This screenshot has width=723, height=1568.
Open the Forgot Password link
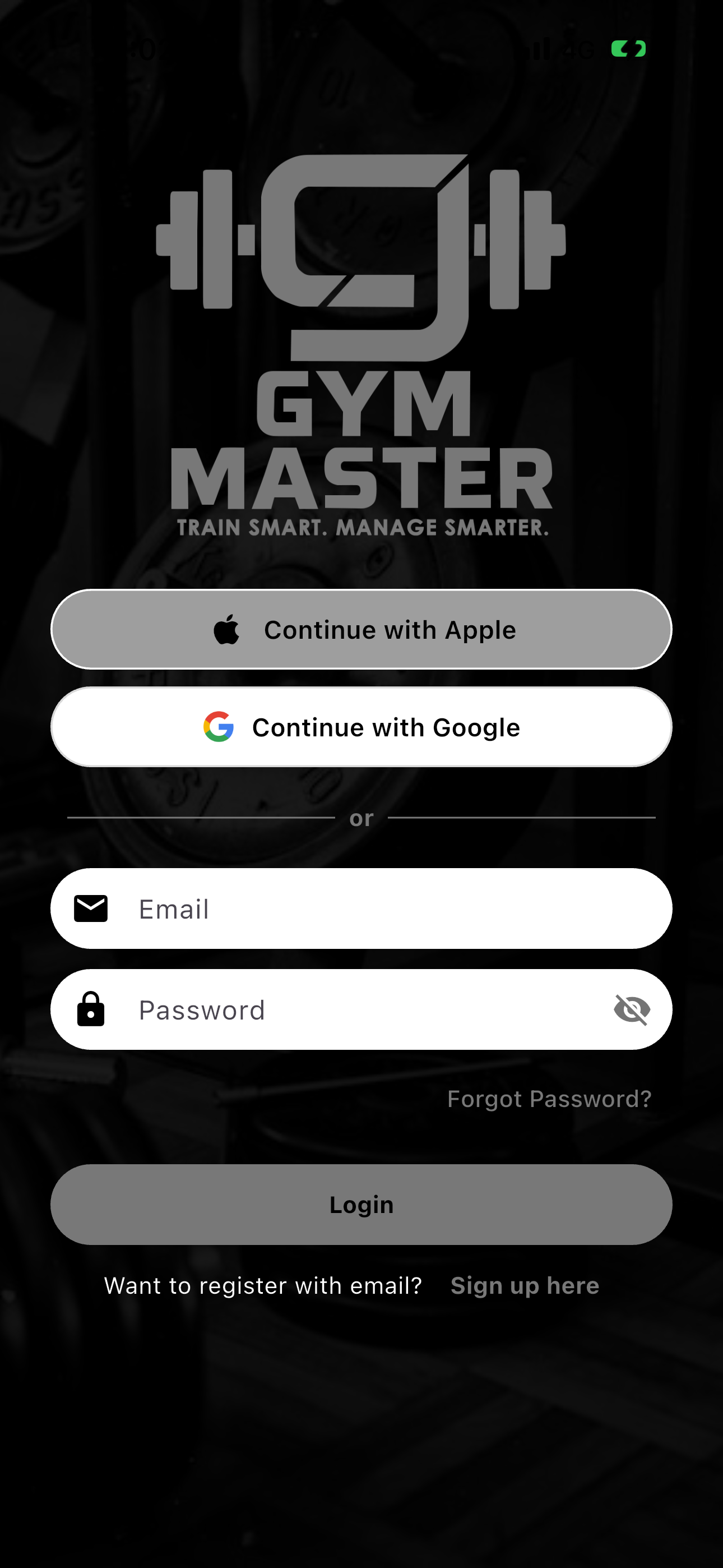(x=549, y=1099)
